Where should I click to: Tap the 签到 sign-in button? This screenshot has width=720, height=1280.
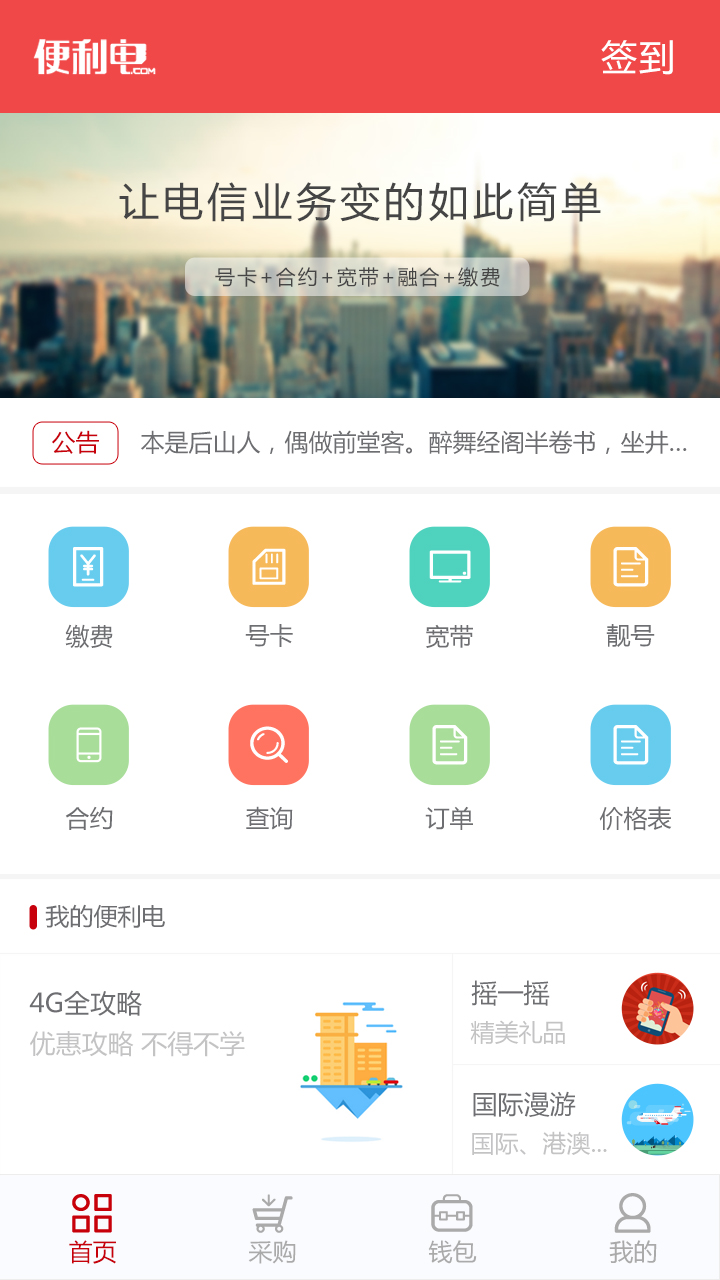coord(638,57)
